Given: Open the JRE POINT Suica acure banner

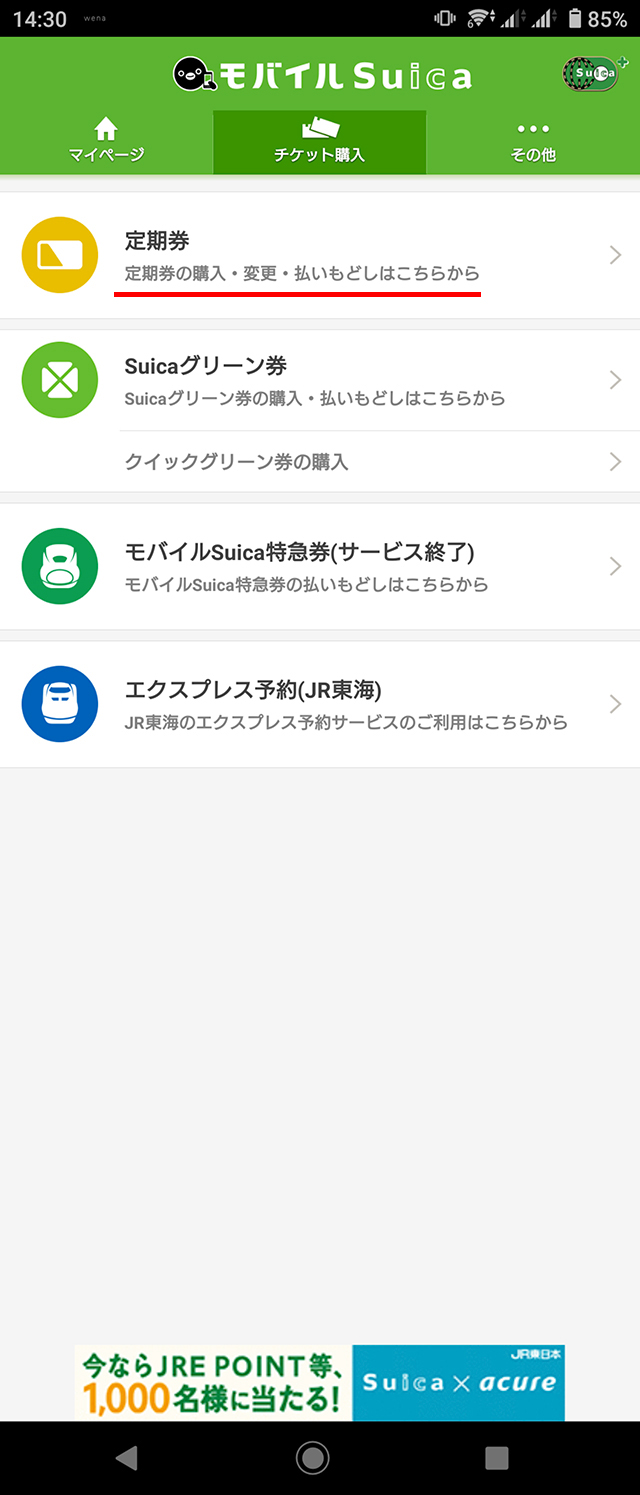Looking at the screenshot, I should coord(320,1383).
